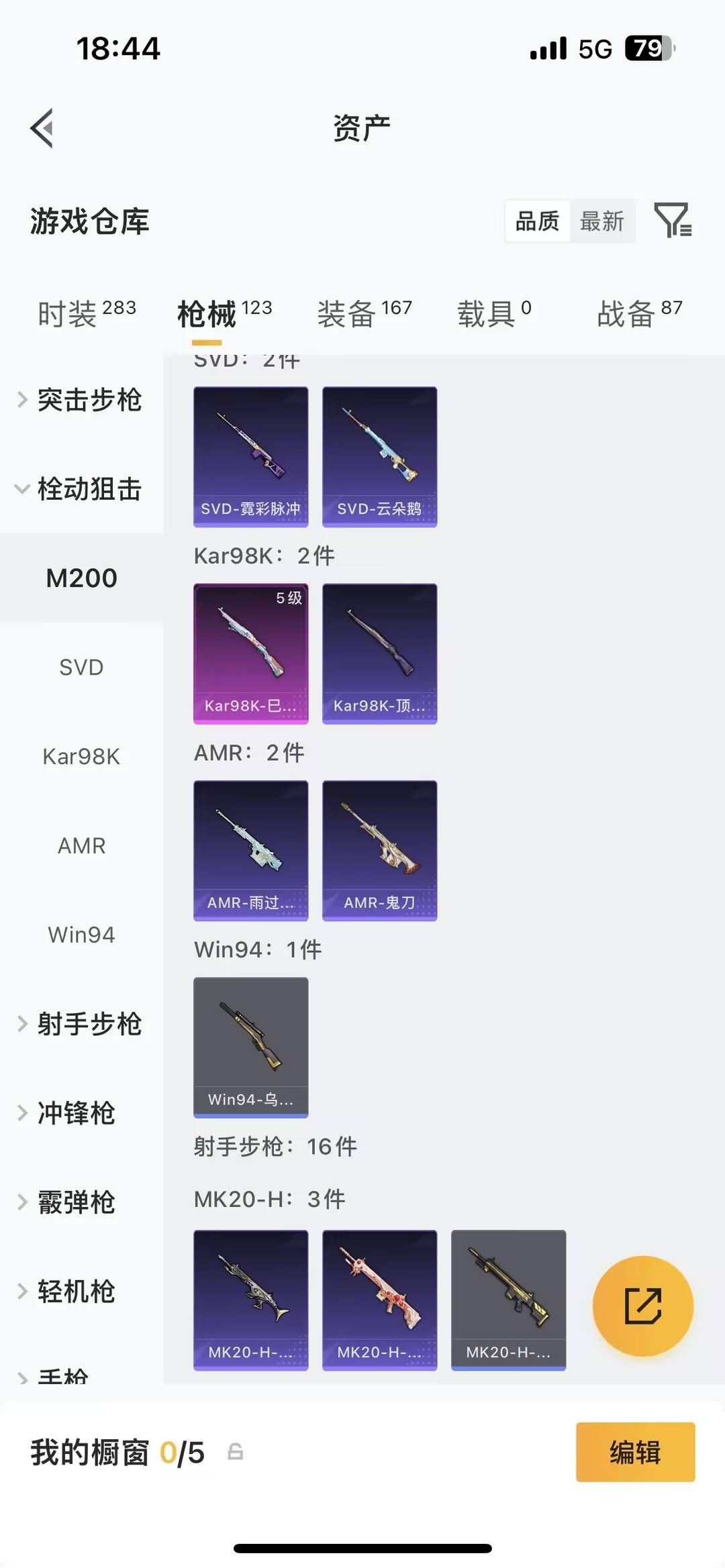Open the SVD-云朵鹅 skin card

(380, 456)
